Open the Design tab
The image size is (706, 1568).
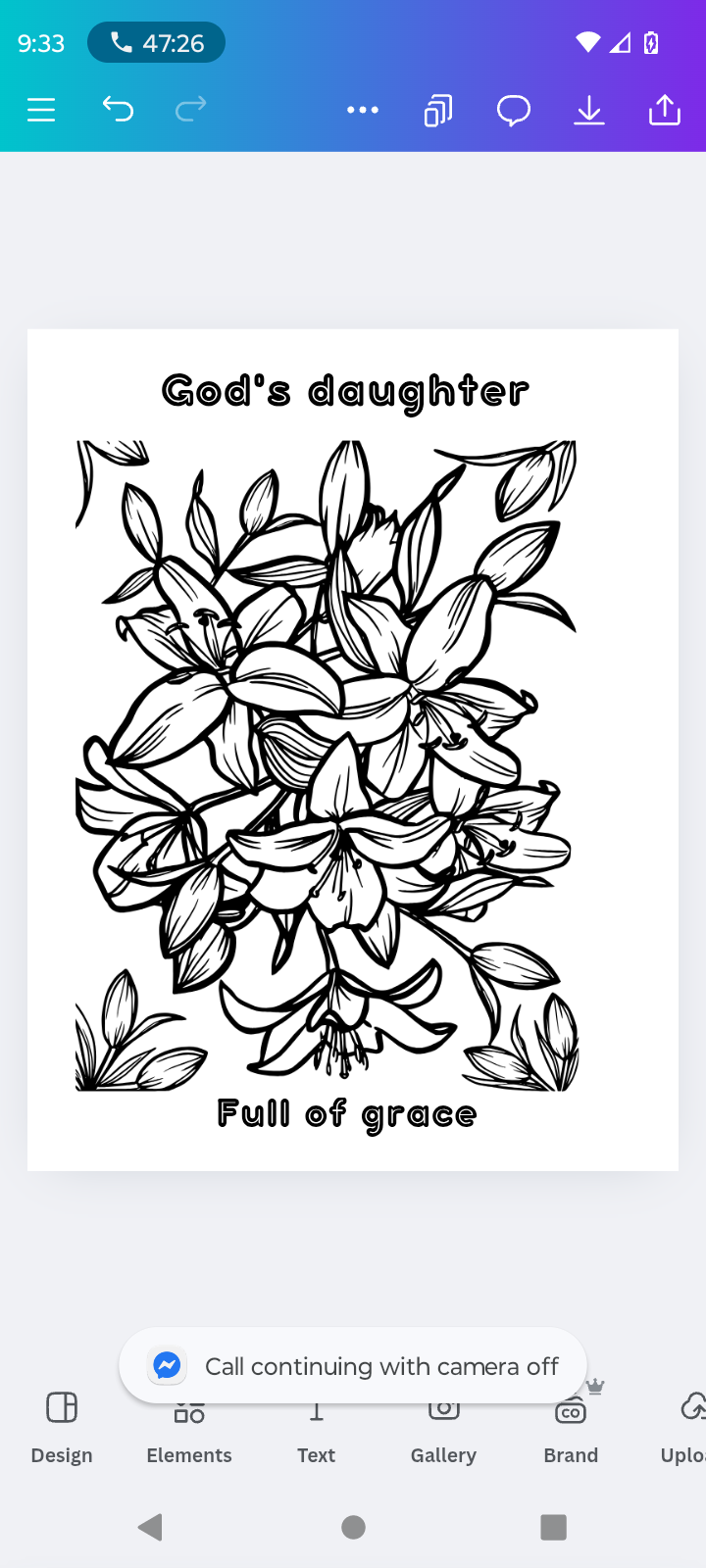click(62, 1429)
